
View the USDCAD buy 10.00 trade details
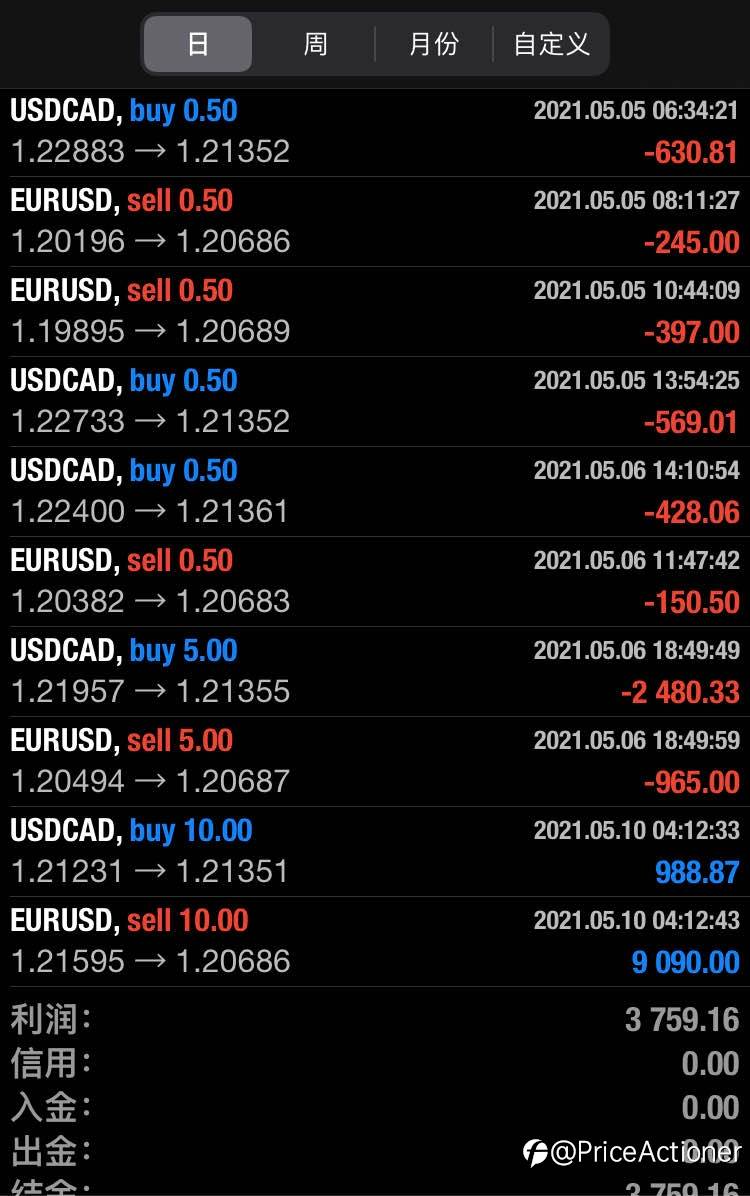tap(374, 851)
